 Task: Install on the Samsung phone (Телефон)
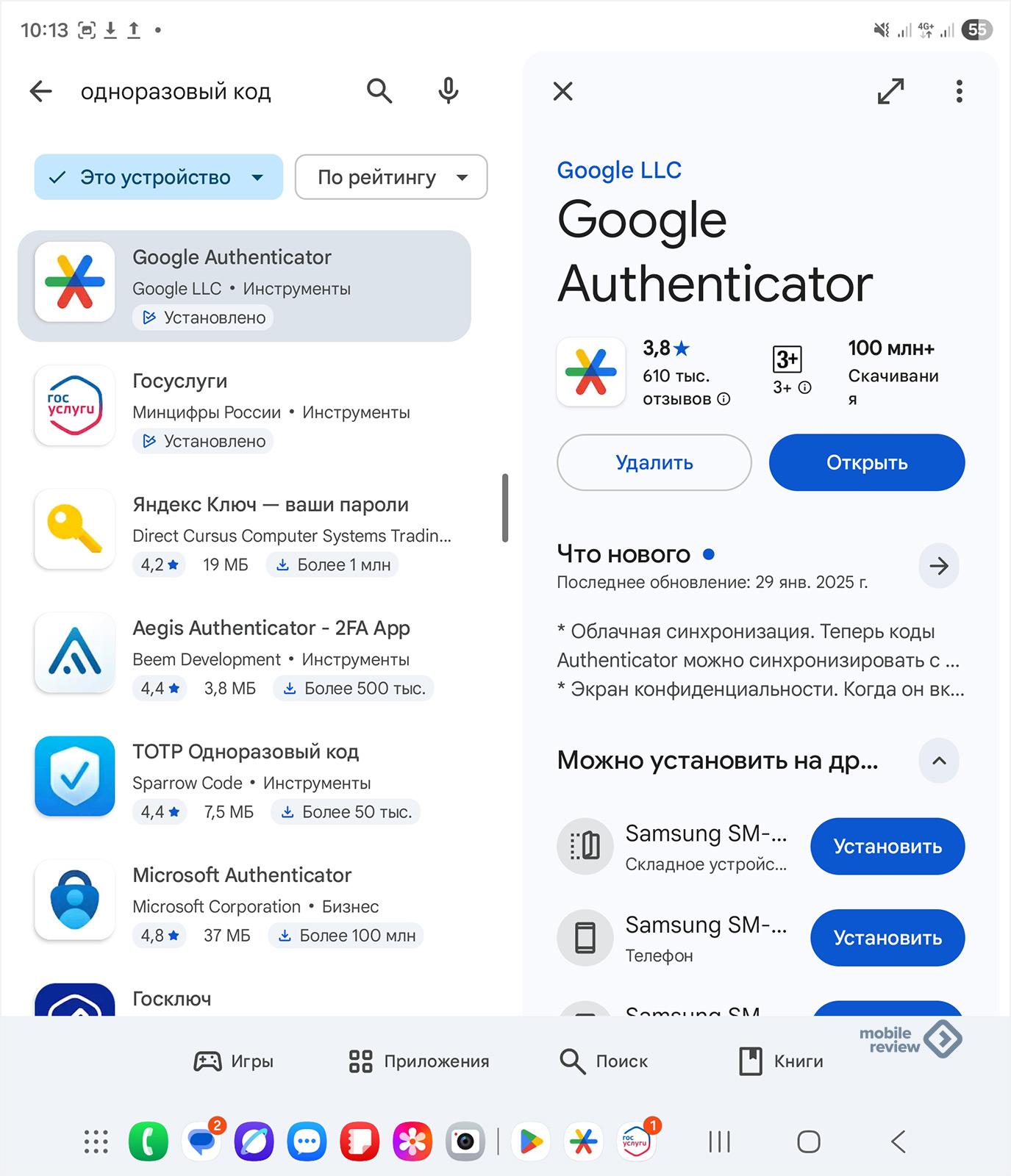click(x=887, y=938)
